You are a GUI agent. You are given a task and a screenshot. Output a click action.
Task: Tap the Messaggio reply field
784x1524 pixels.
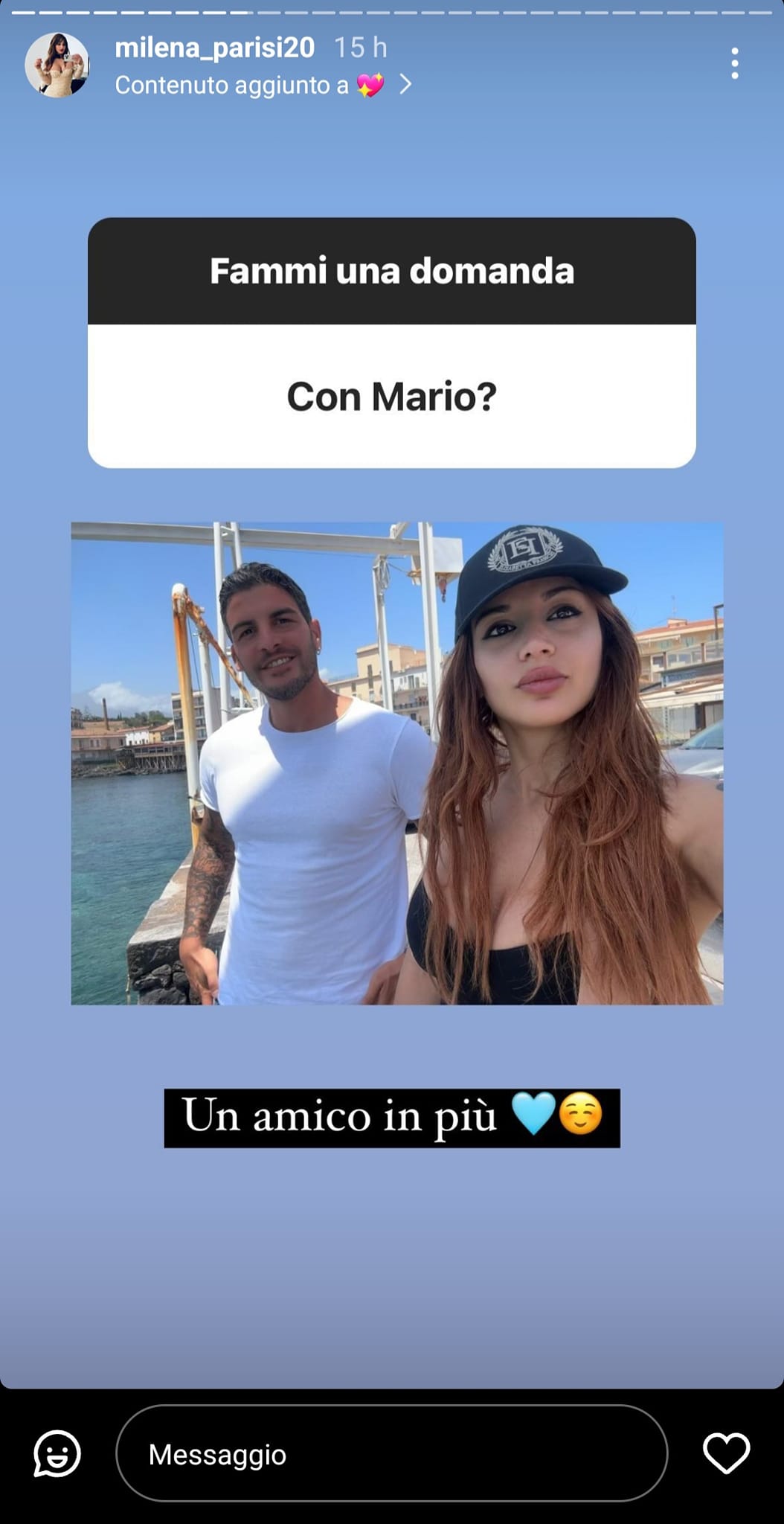pyautogui.click(x=391, y=1454)
